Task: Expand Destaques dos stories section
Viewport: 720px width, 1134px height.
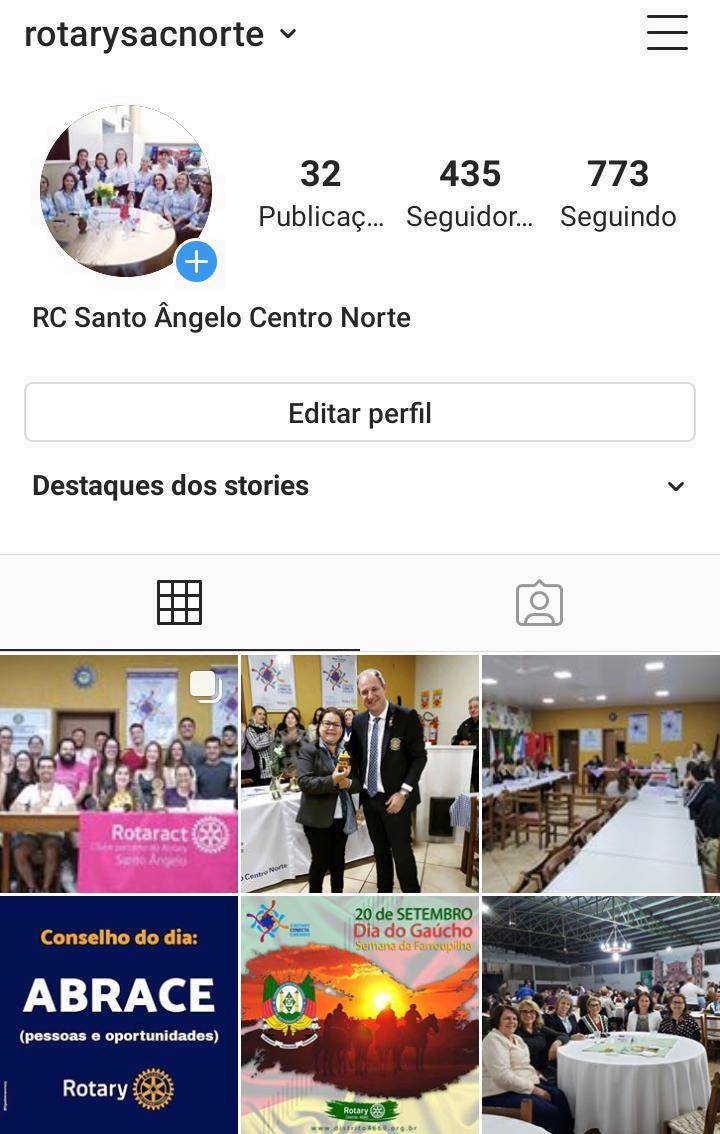Action: [676, 486]
